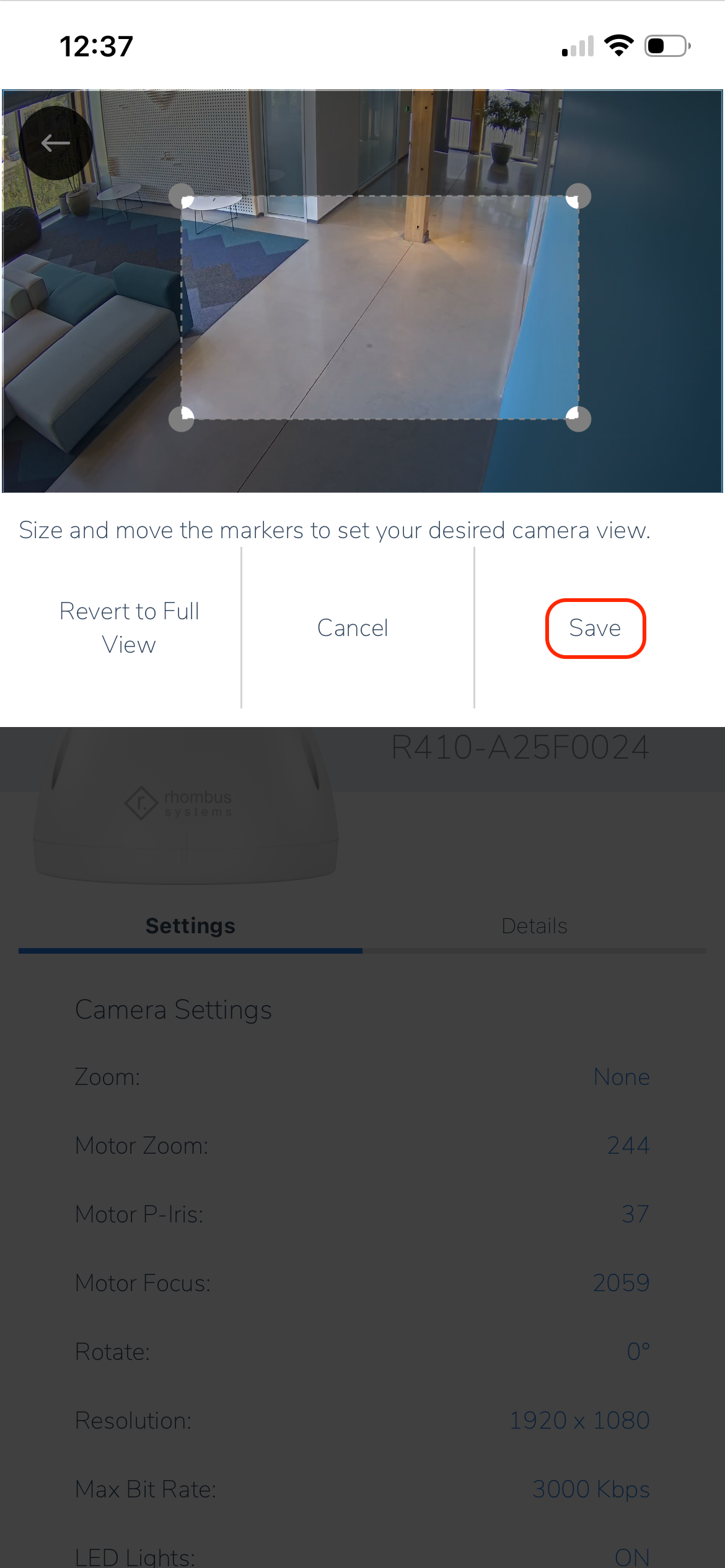Tap the top-right crop marker

pyautogui.click(x=578, y=196)
